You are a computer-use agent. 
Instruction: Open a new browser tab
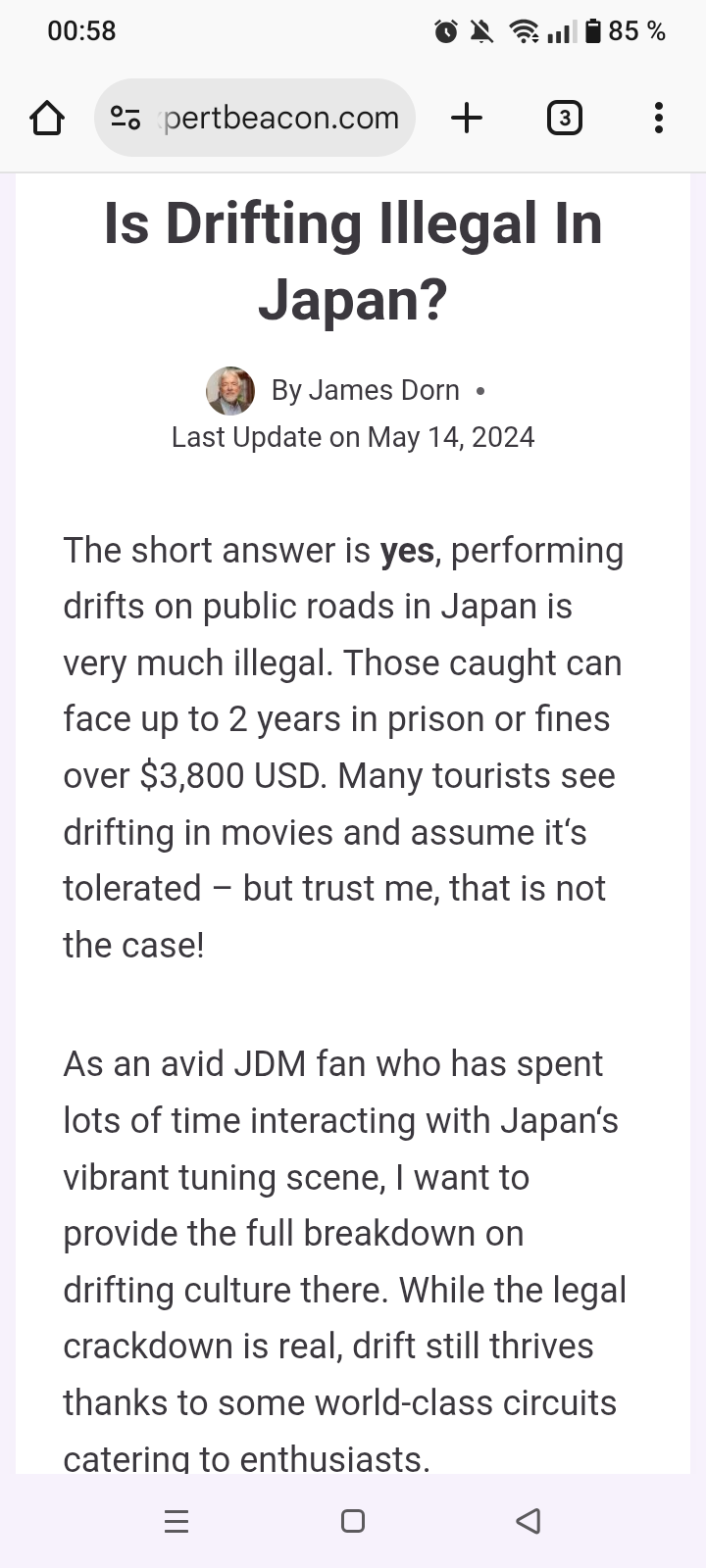467,119
